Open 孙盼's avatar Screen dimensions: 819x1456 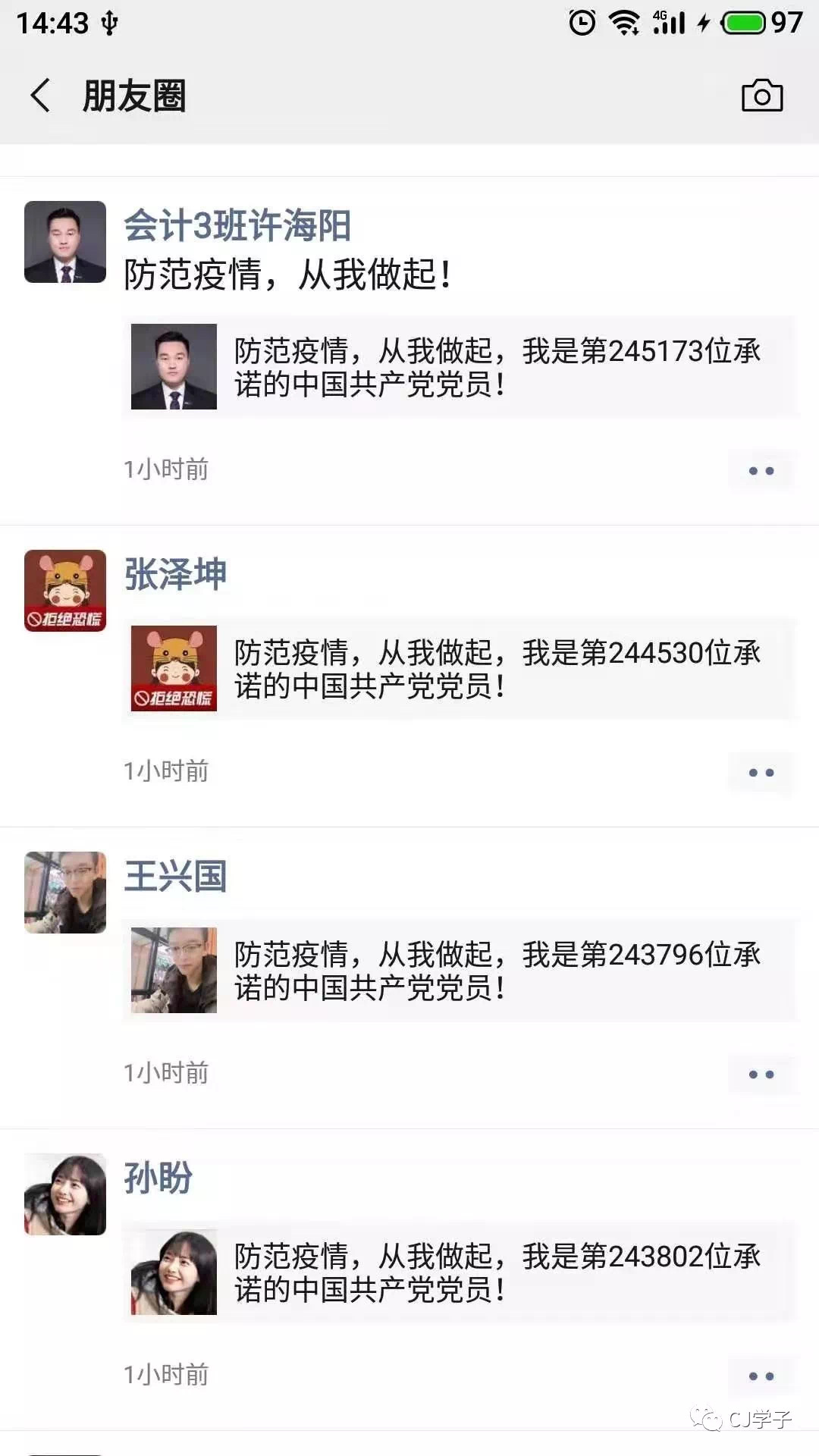tap(65, 1194)
